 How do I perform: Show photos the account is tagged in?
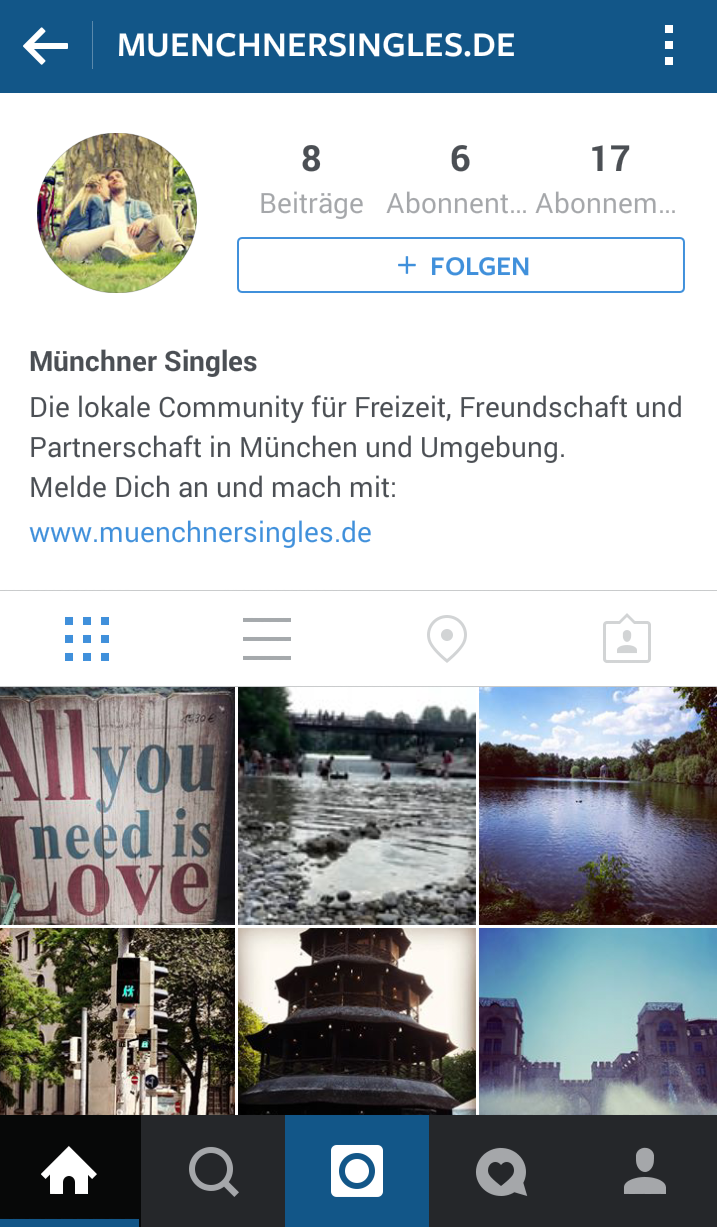point(627,638)
